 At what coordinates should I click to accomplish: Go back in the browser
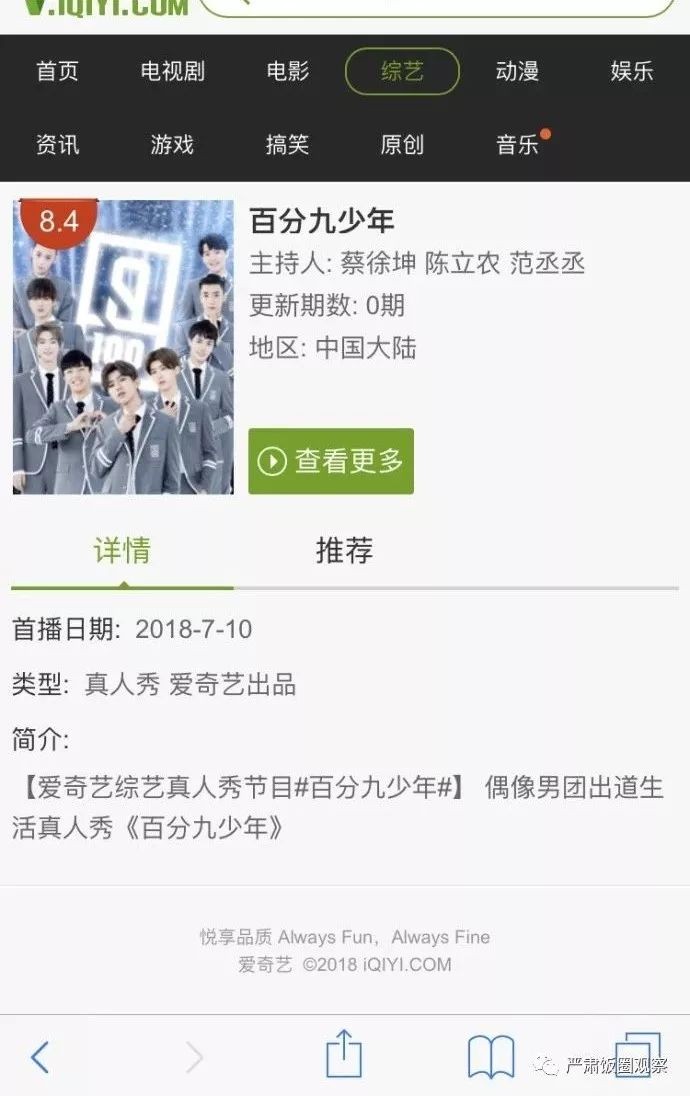coord(40,1056)
